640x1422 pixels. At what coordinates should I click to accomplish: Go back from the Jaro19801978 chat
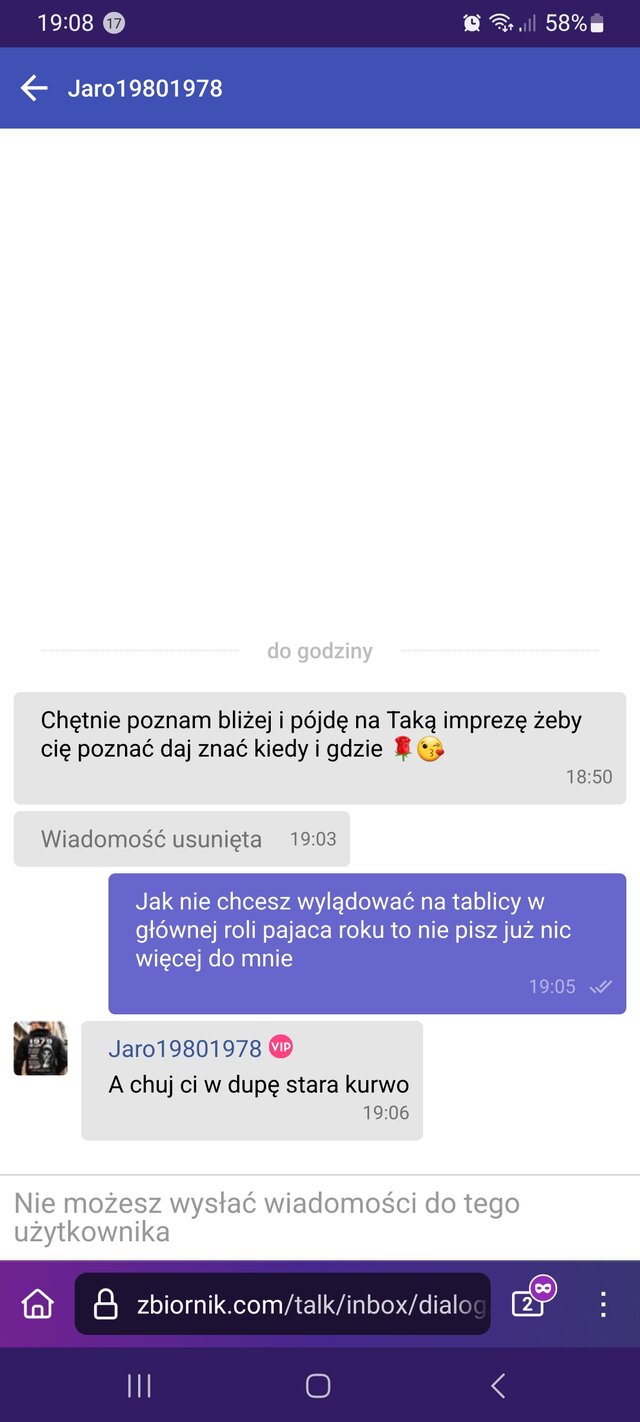click(34, 88)
